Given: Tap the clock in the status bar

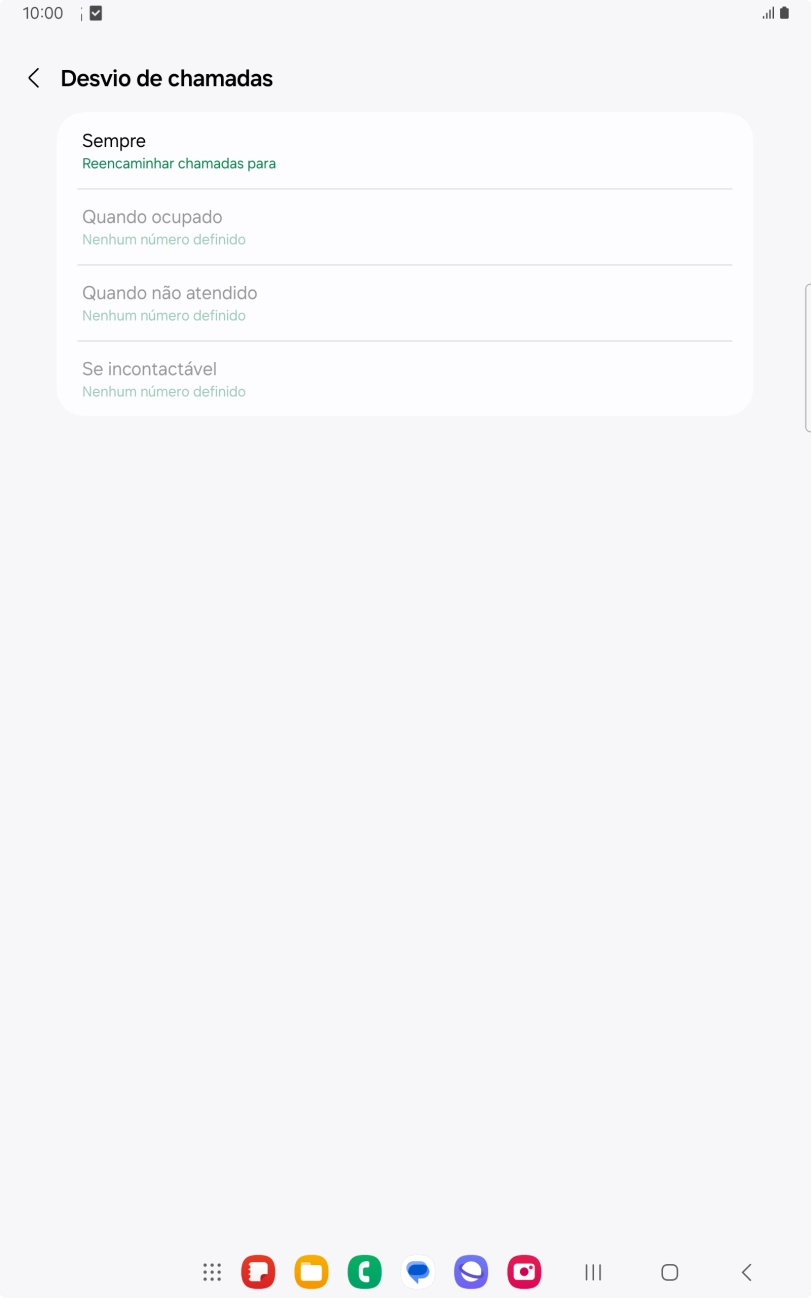Looking at the screenshot, I should point(43,13).
